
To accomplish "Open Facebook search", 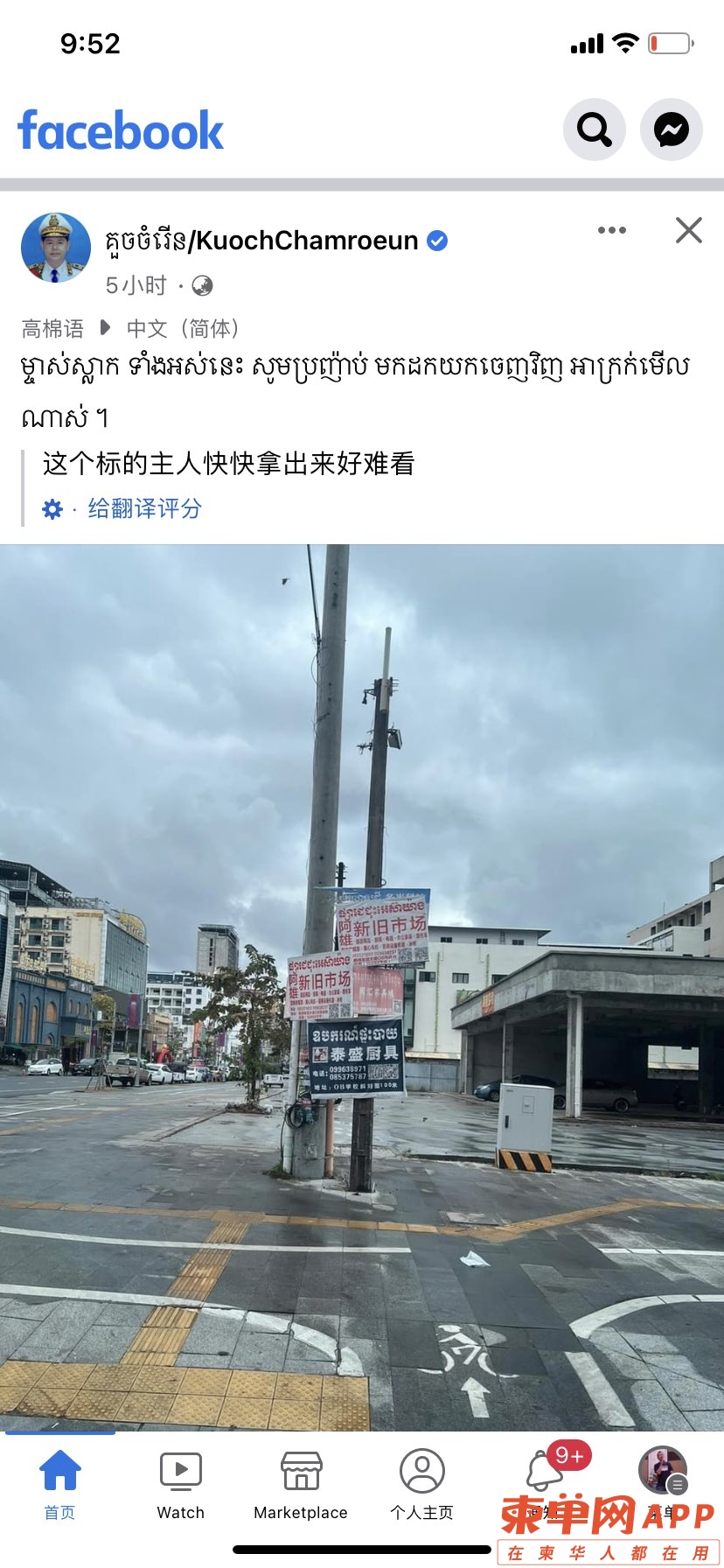I will 594,130.
